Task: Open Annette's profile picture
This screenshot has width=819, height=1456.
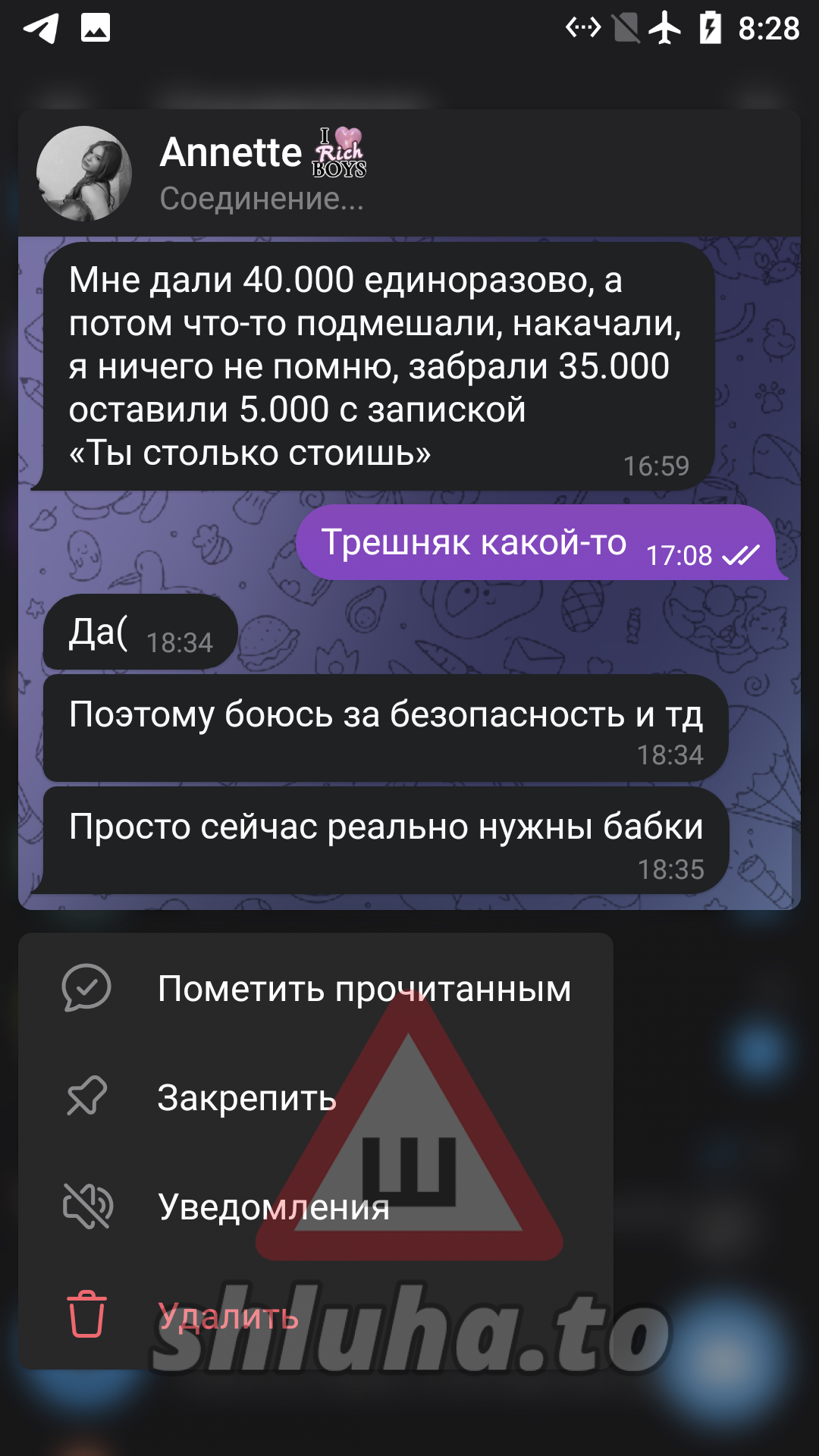Action: click(x=84, y=174)
